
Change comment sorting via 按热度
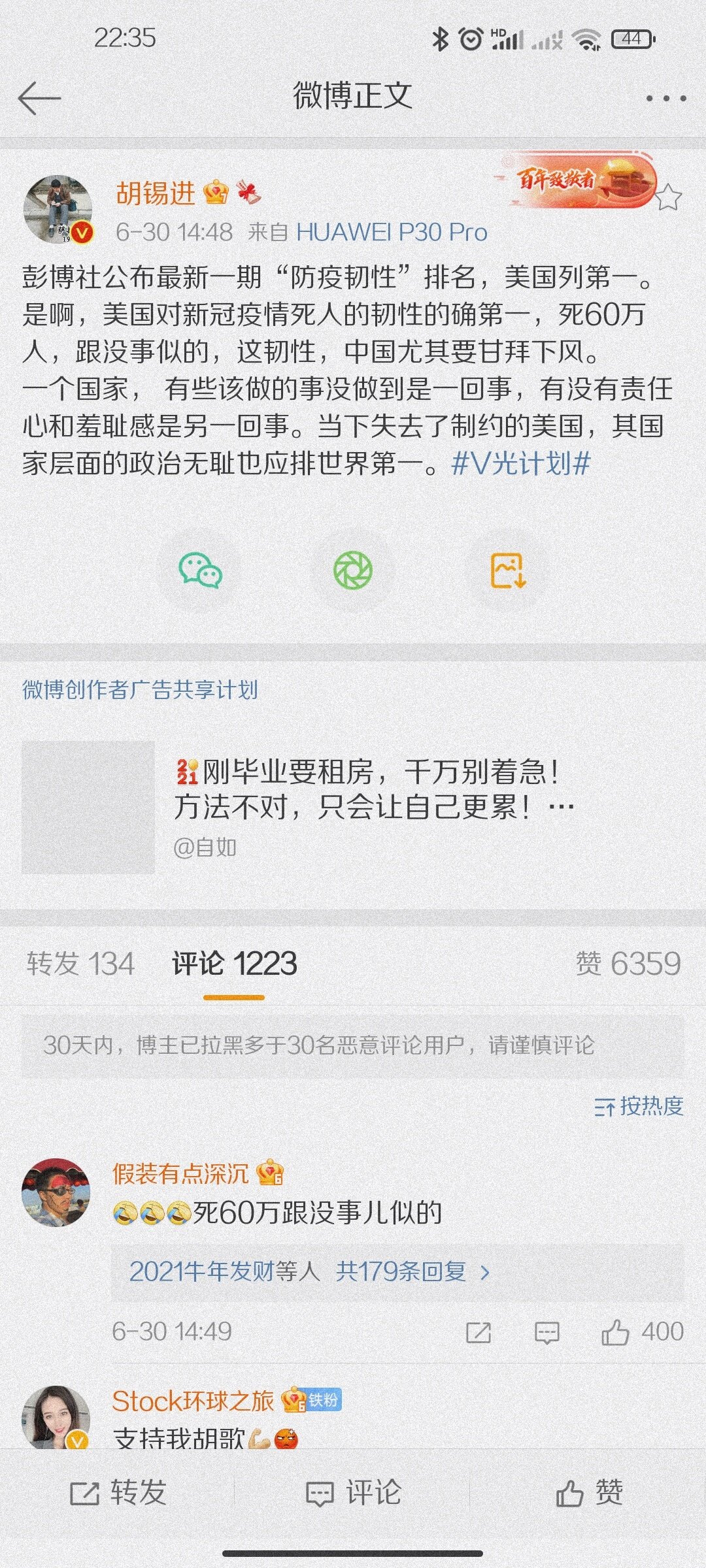pos(639,1106)
